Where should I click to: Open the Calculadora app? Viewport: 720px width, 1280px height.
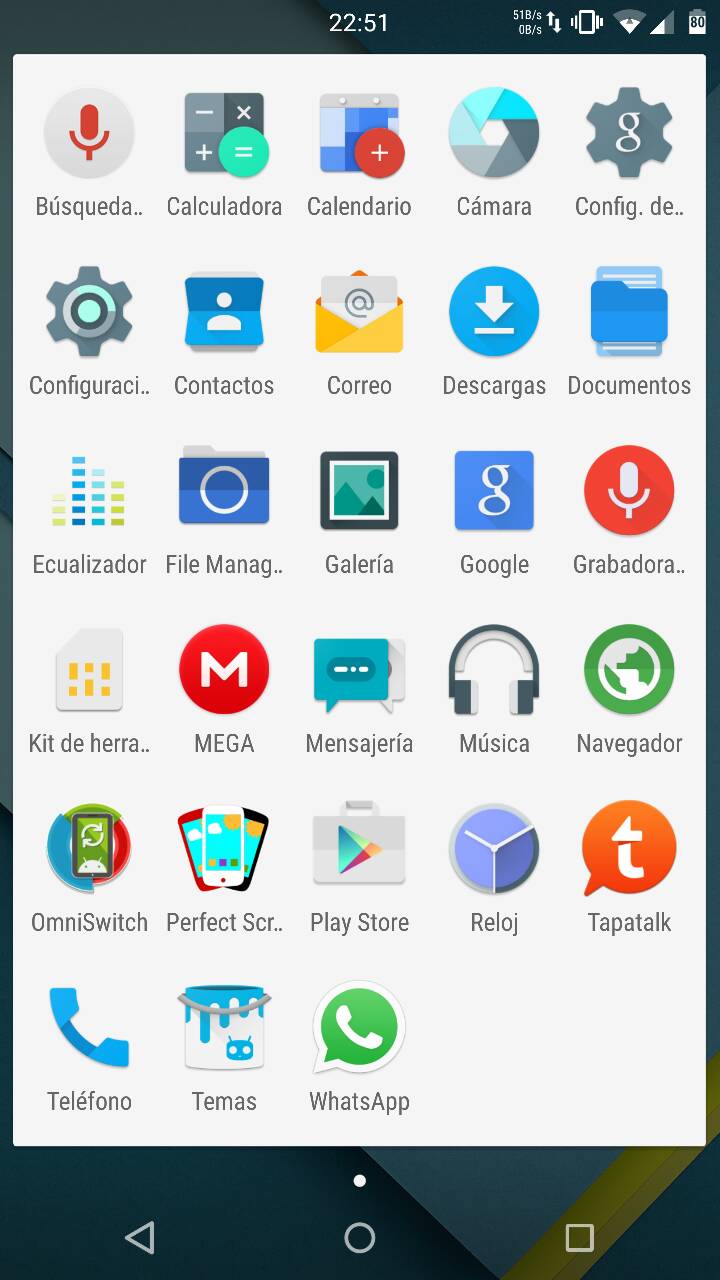pyautogui.click(x=224, y=134)
